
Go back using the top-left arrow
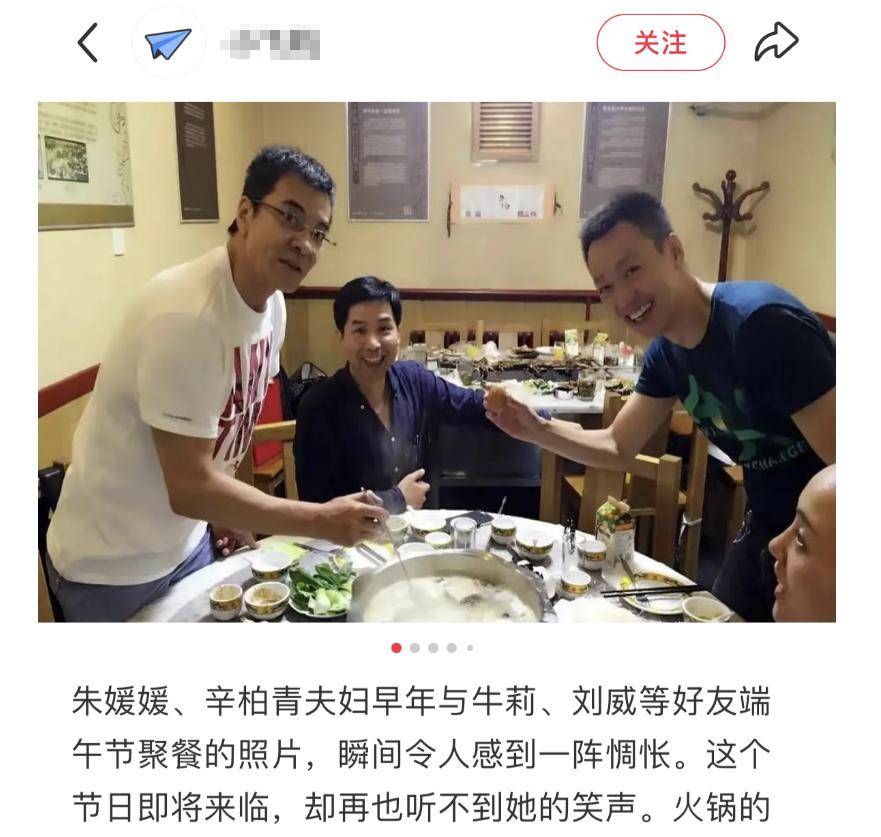pos(88,43)
